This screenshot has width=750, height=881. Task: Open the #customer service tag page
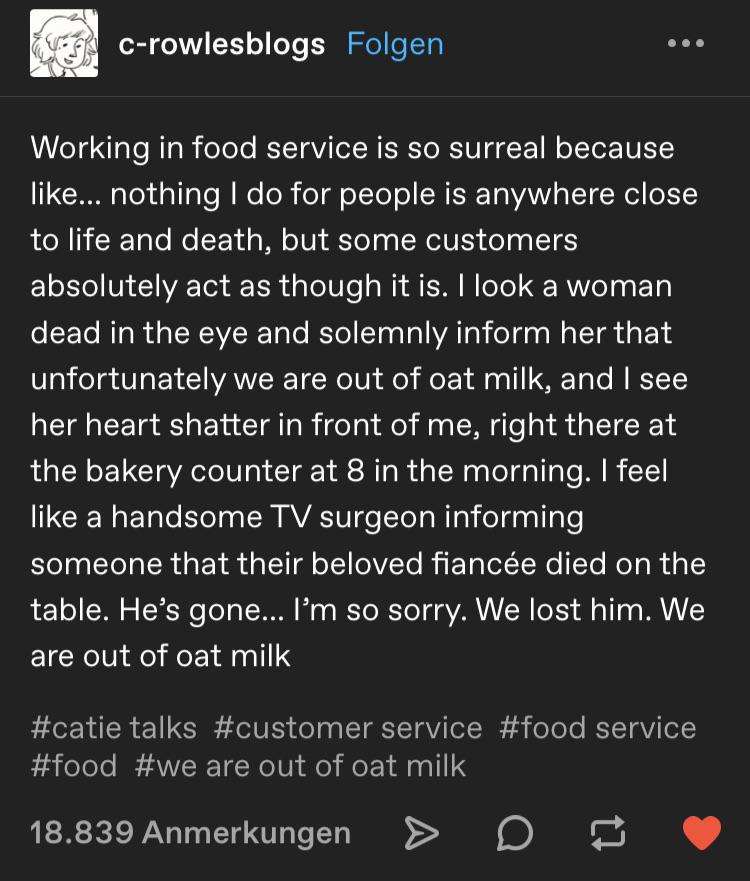pos(347,728)
